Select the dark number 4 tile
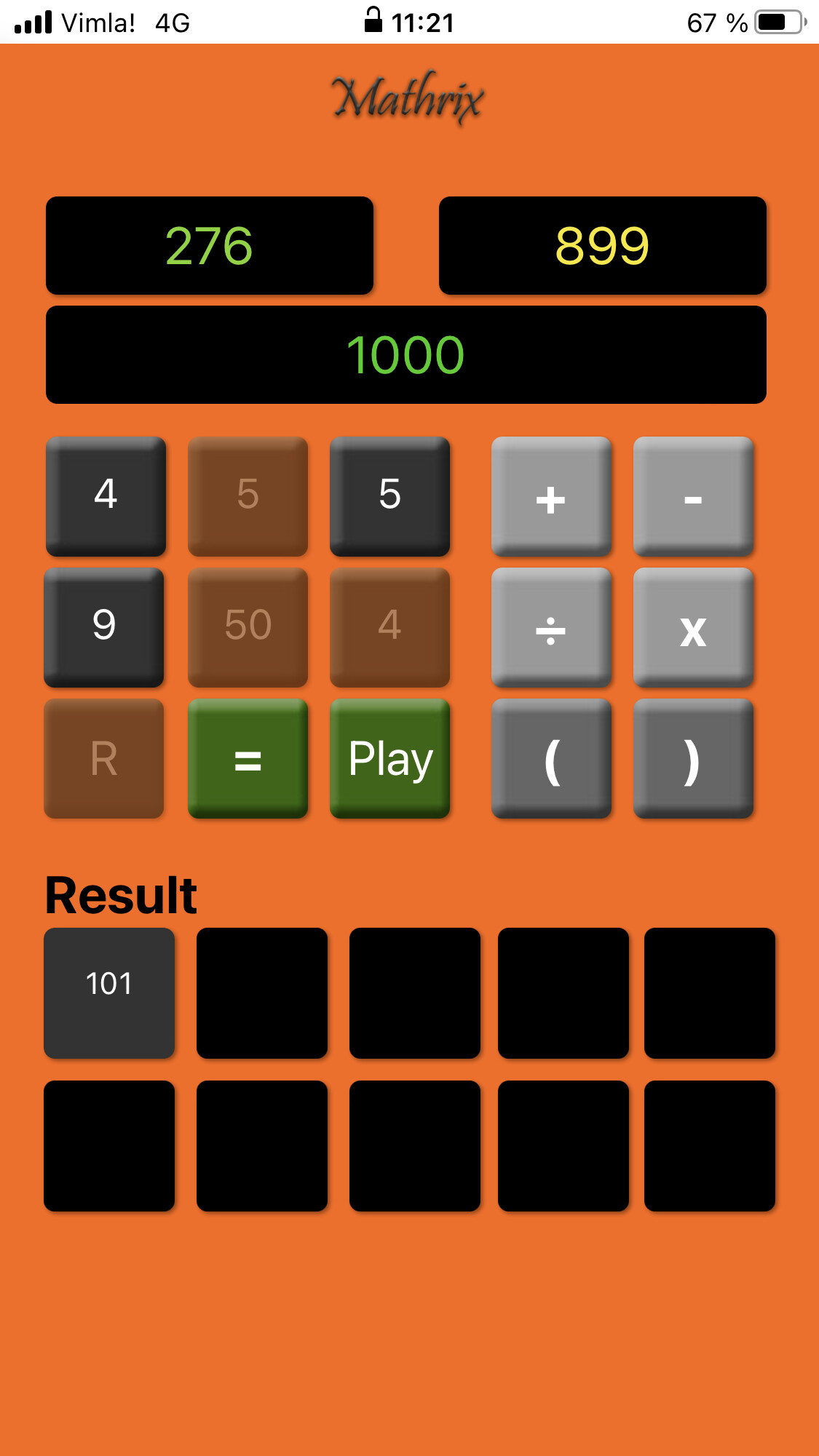Screen dimensions: 819x1456 106,496
